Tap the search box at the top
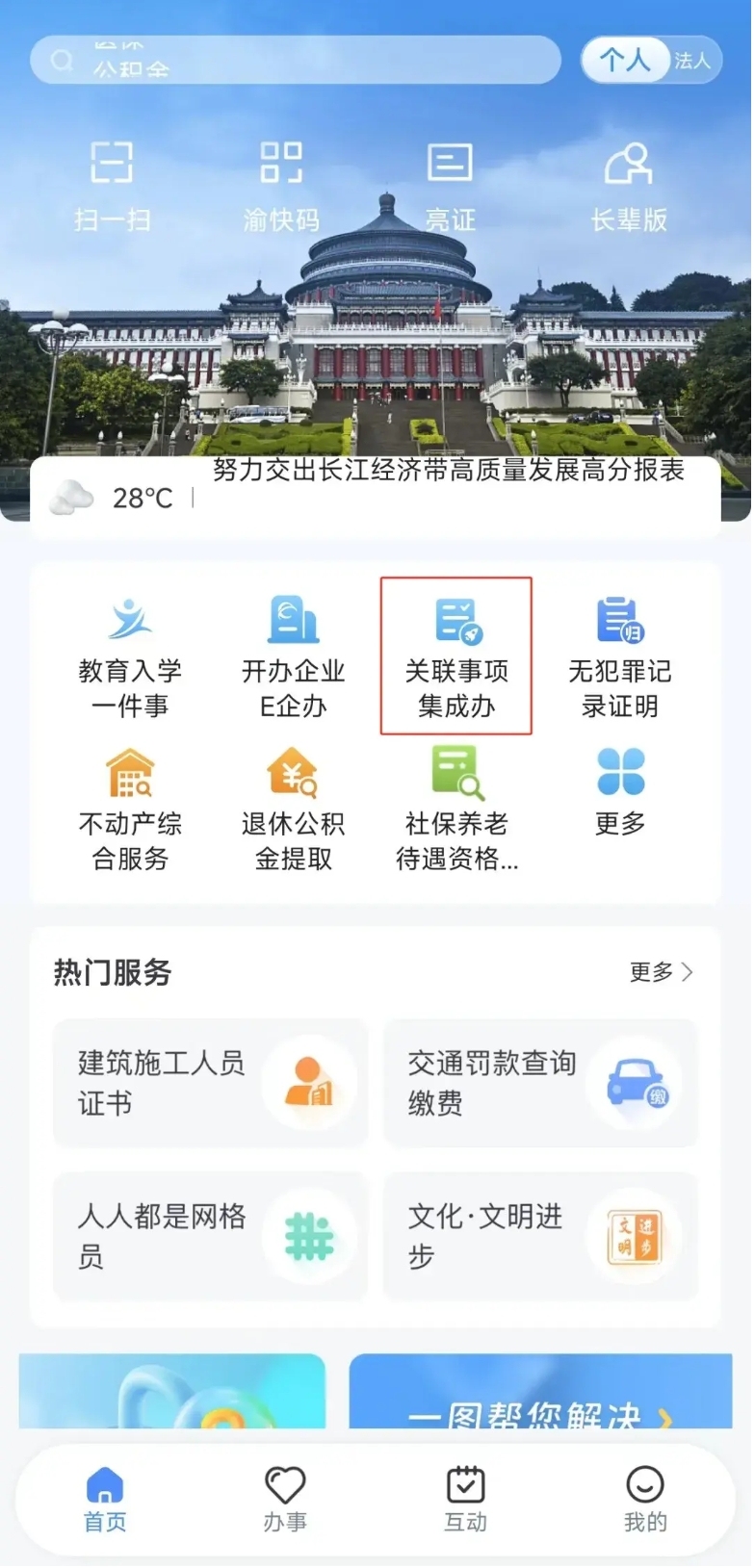 [294, 61]
